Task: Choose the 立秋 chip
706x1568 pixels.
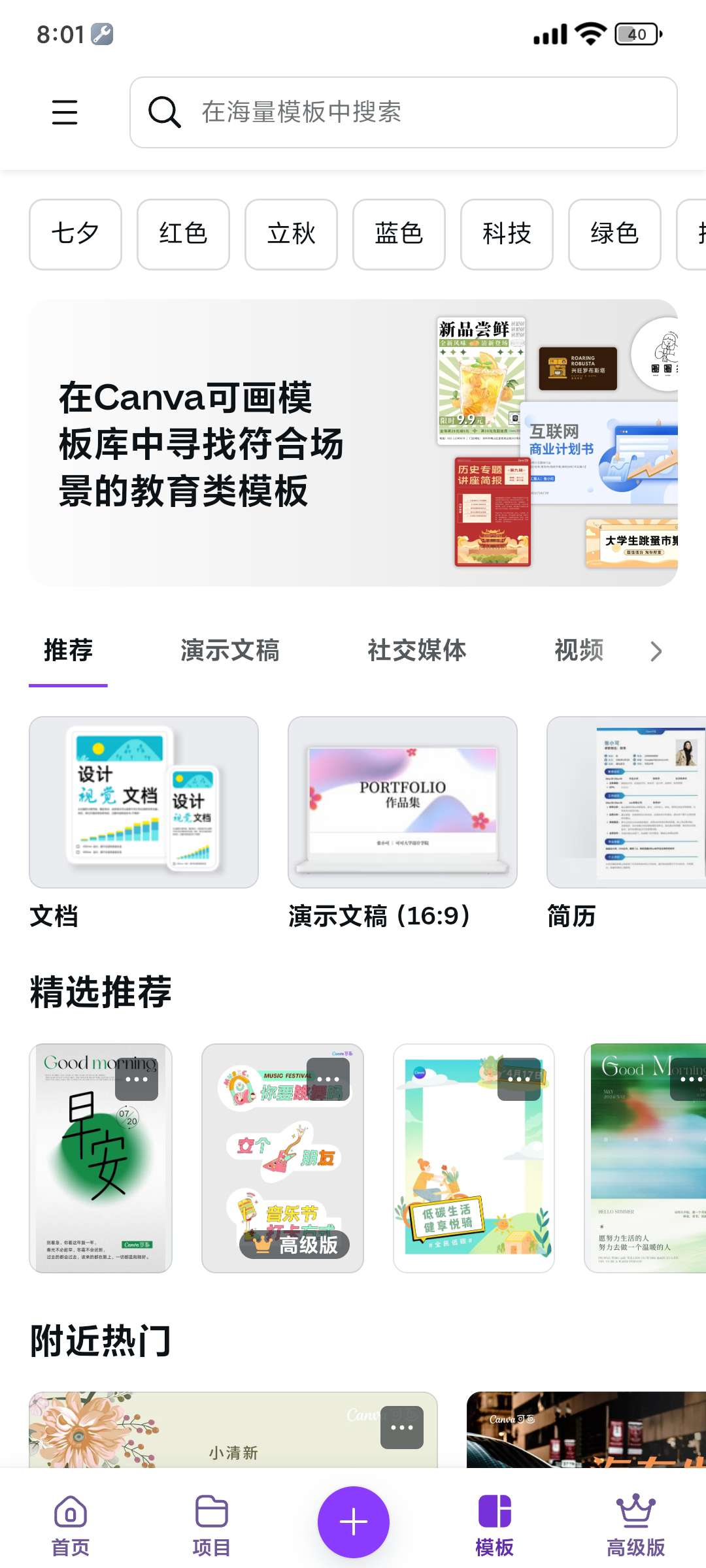Action: [x=291, y=234]
